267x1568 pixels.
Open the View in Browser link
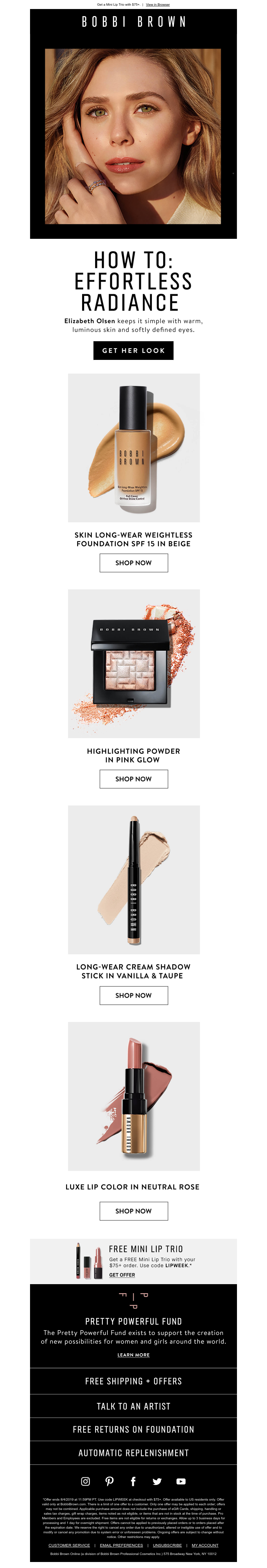(x=158, y=4)
